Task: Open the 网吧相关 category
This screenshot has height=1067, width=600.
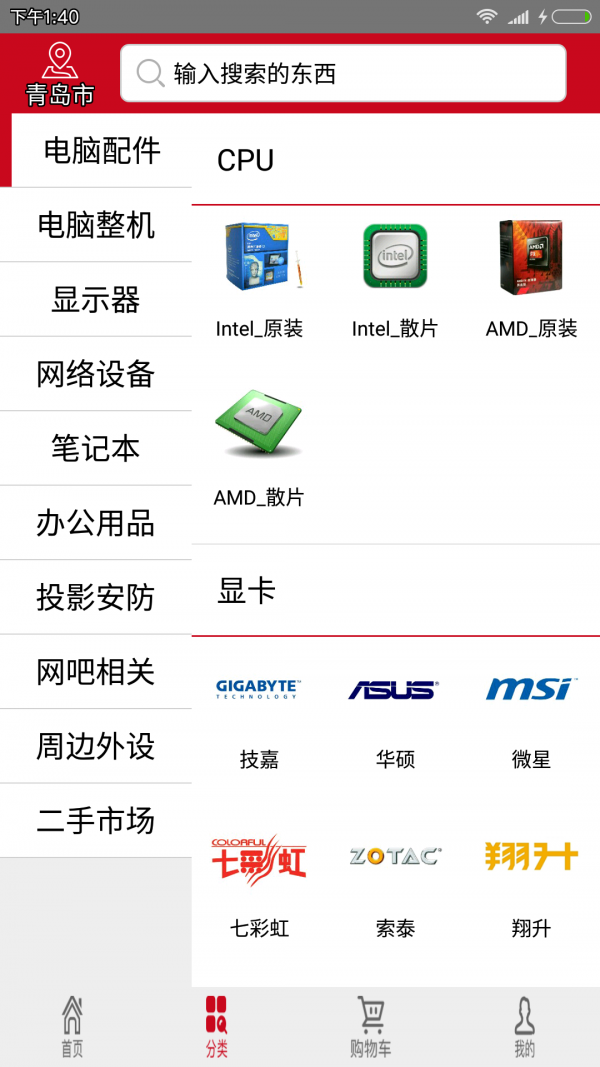Action: click(x=96, y=672)
